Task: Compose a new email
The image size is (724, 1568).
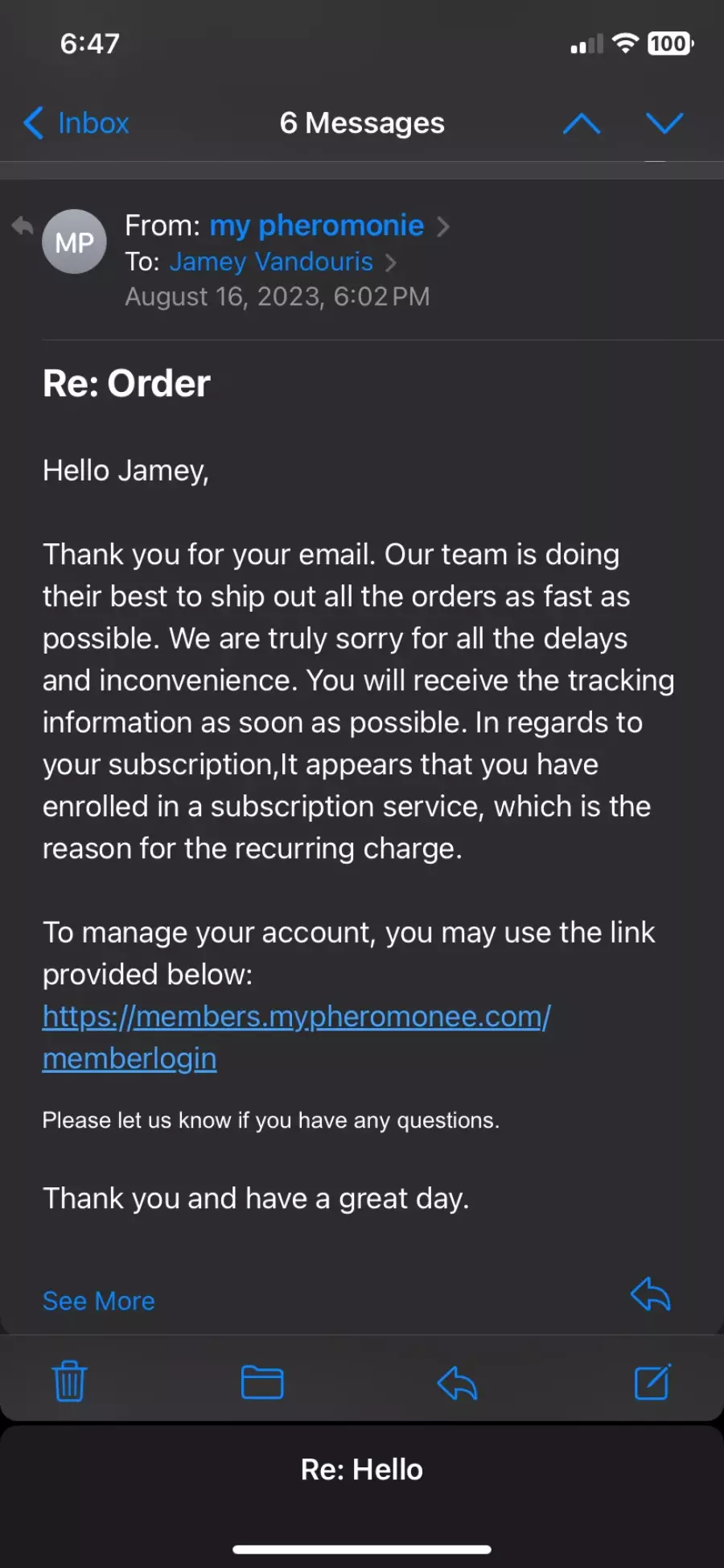Action: (652, 1381)
